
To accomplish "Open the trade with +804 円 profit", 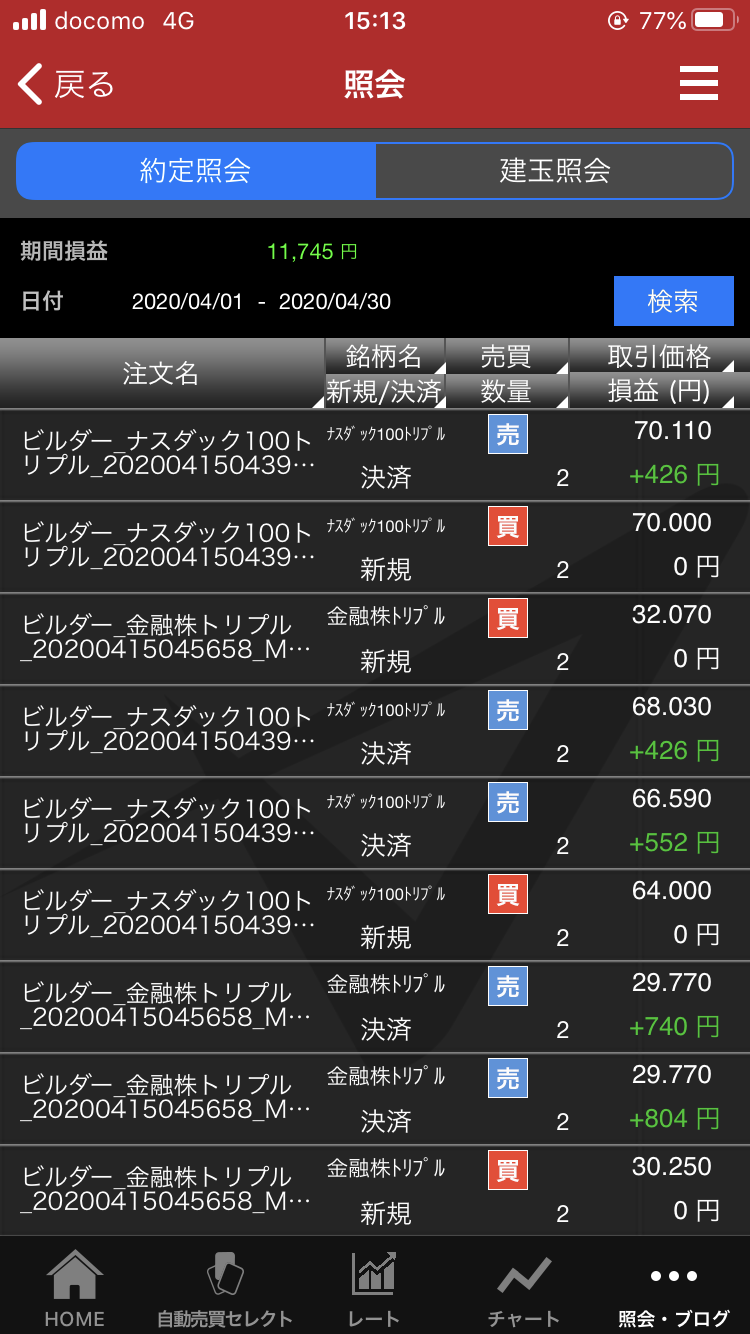I will (x=375, y=1099).
